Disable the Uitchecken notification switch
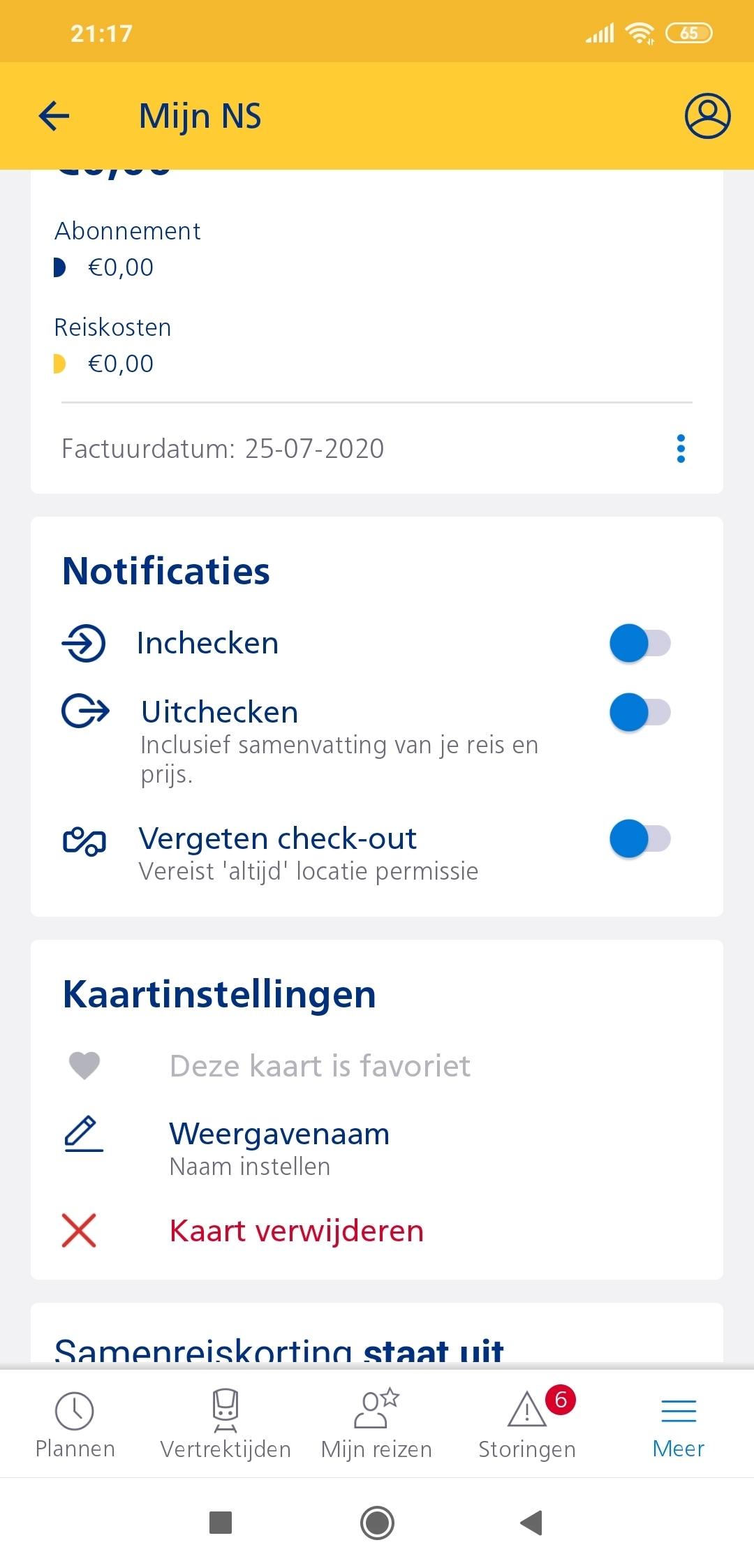 coord(640,712)
